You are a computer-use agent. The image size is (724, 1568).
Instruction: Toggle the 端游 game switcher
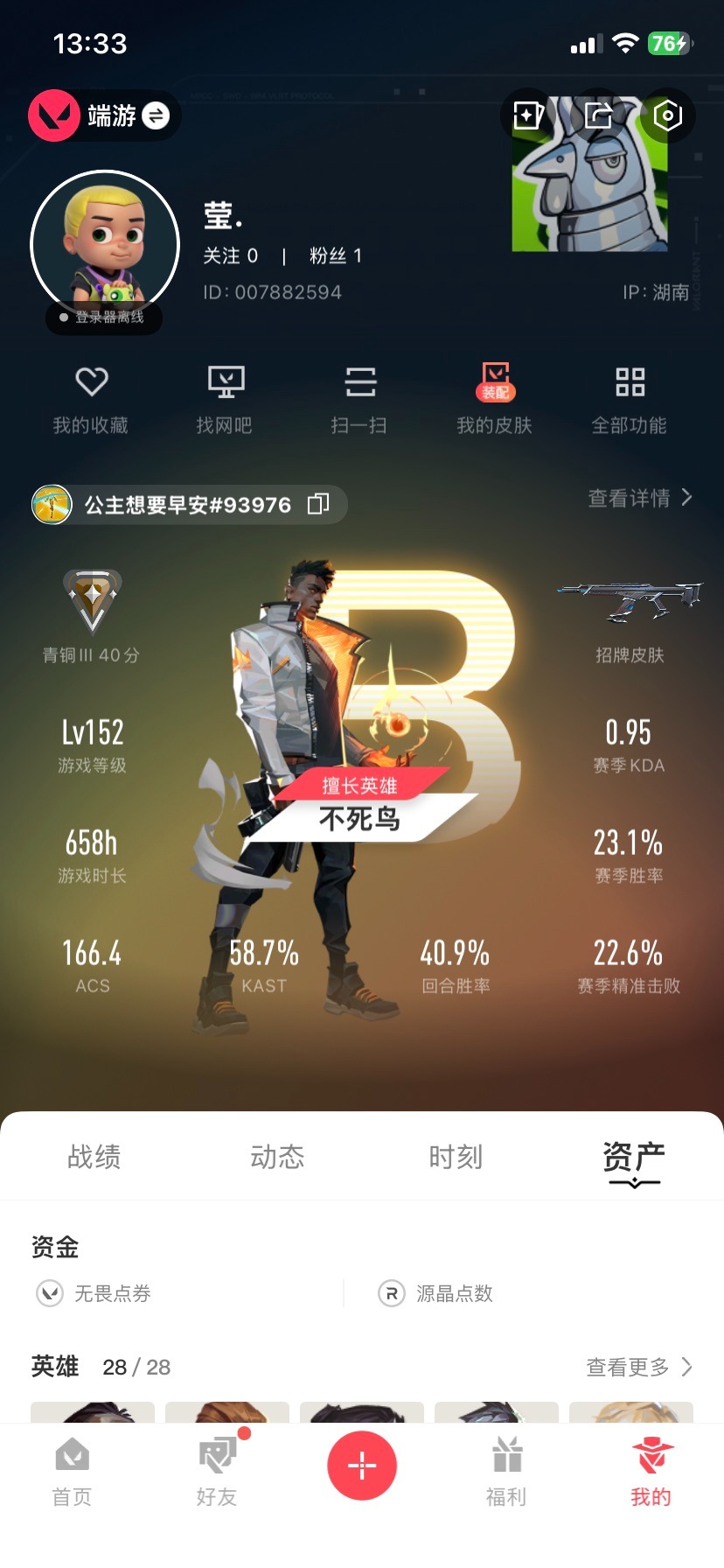tap(102, 115)
